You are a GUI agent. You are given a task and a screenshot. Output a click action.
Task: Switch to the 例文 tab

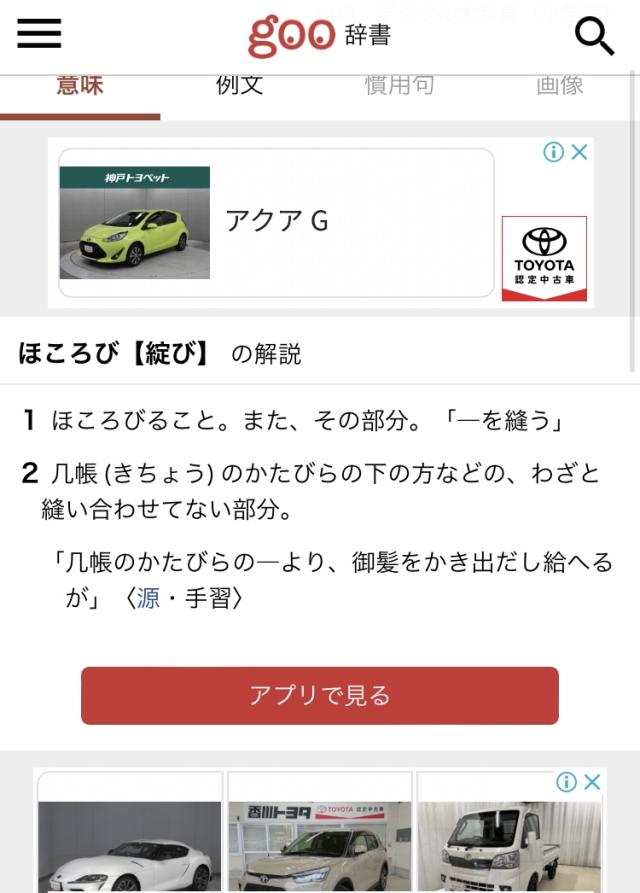pyautogui.click(x=240, y=86)
